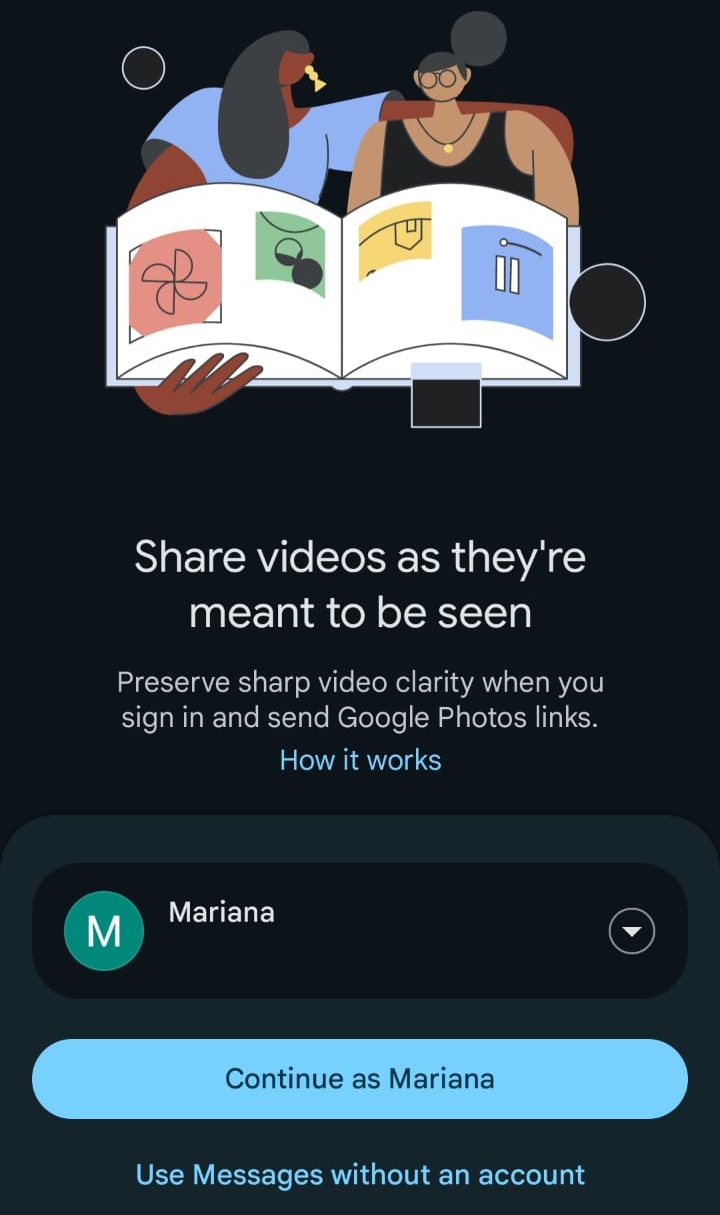
Task: Continue as Mariana
Action: click(360, 1079)
